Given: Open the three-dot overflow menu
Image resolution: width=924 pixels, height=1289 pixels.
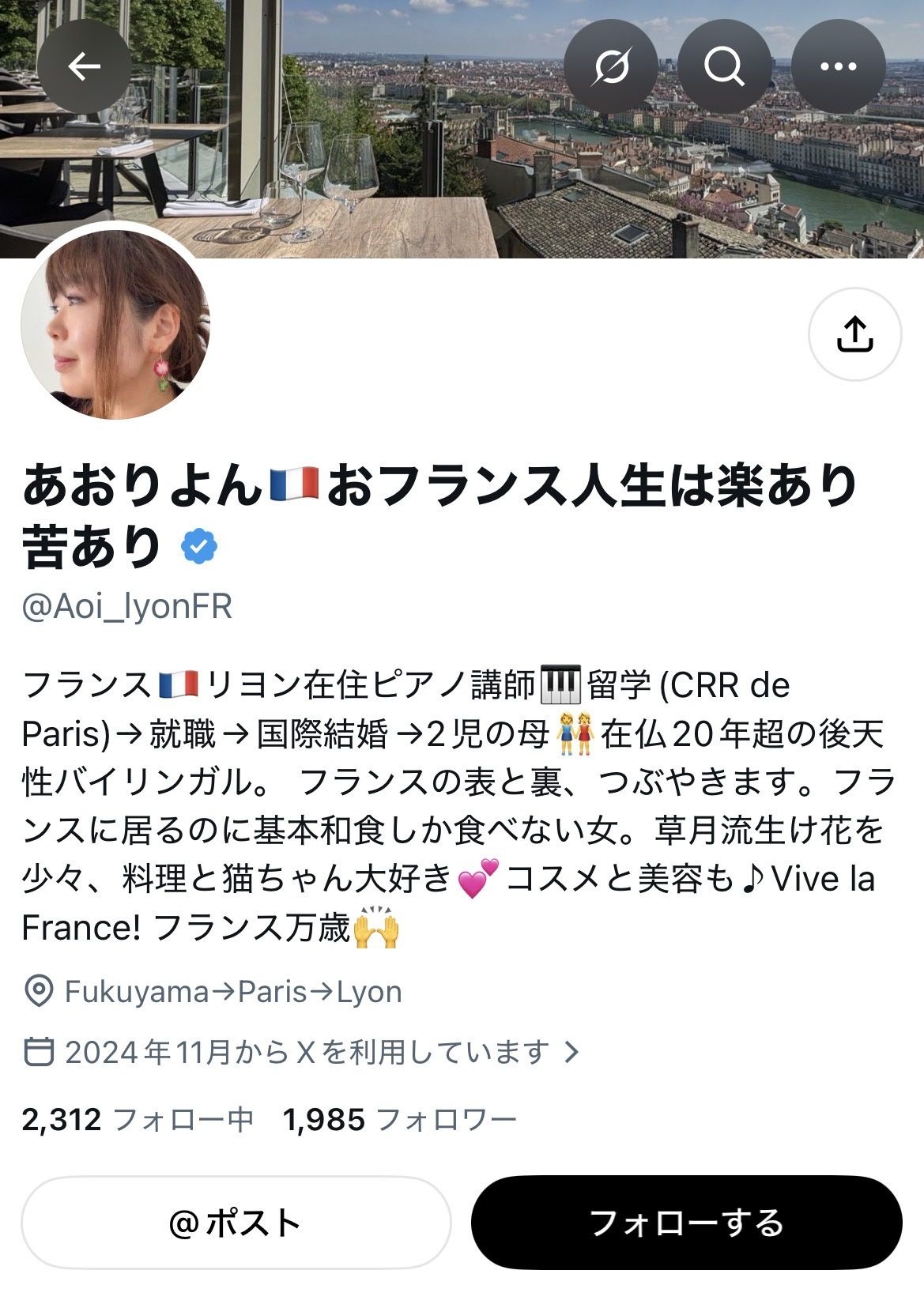Looking at the screenshot, I should point(839,66).
